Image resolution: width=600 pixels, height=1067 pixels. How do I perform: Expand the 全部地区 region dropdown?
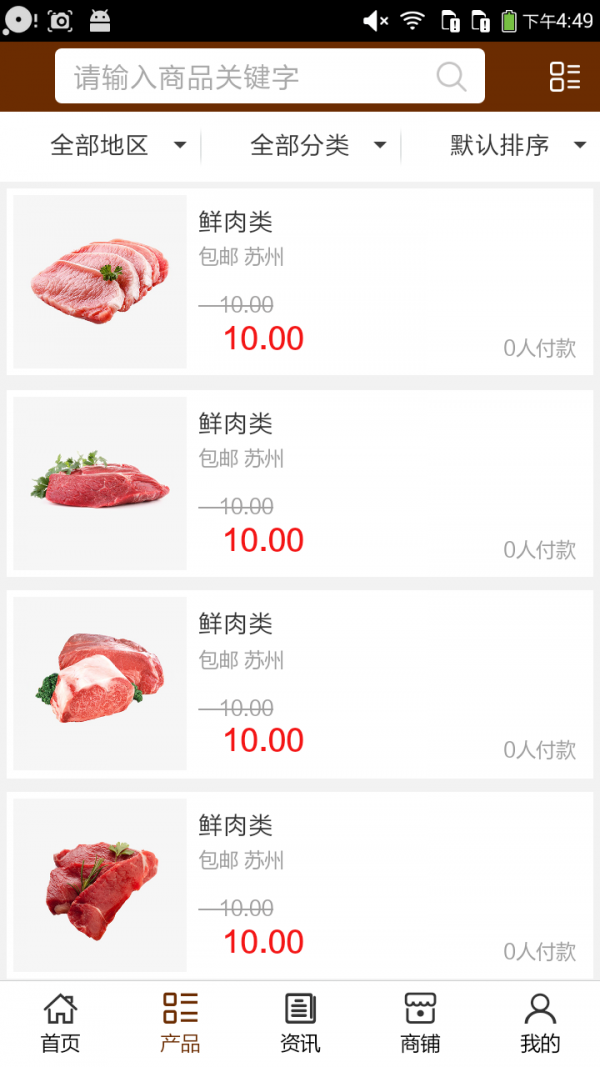[x=118, y=146]
